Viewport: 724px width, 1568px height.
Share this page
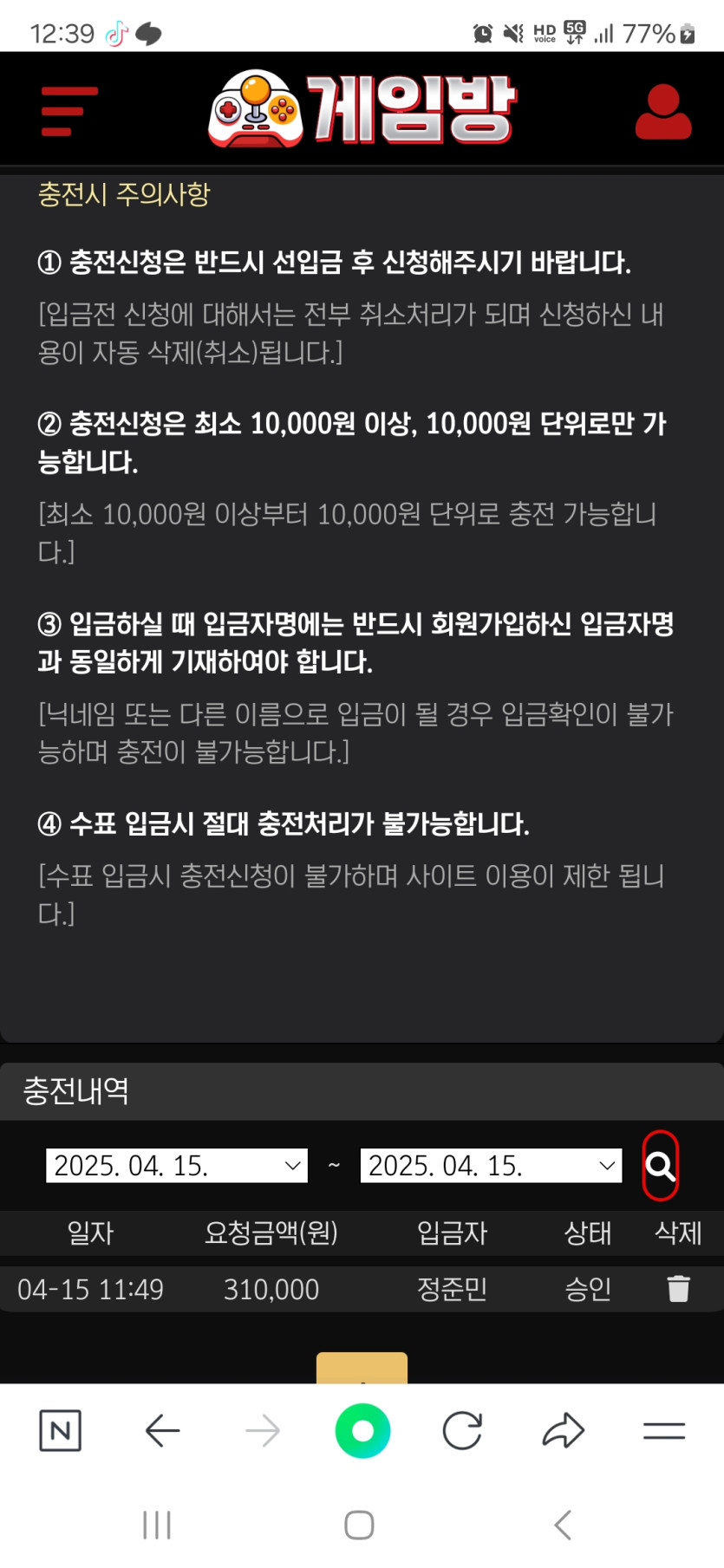[564, 1430]
